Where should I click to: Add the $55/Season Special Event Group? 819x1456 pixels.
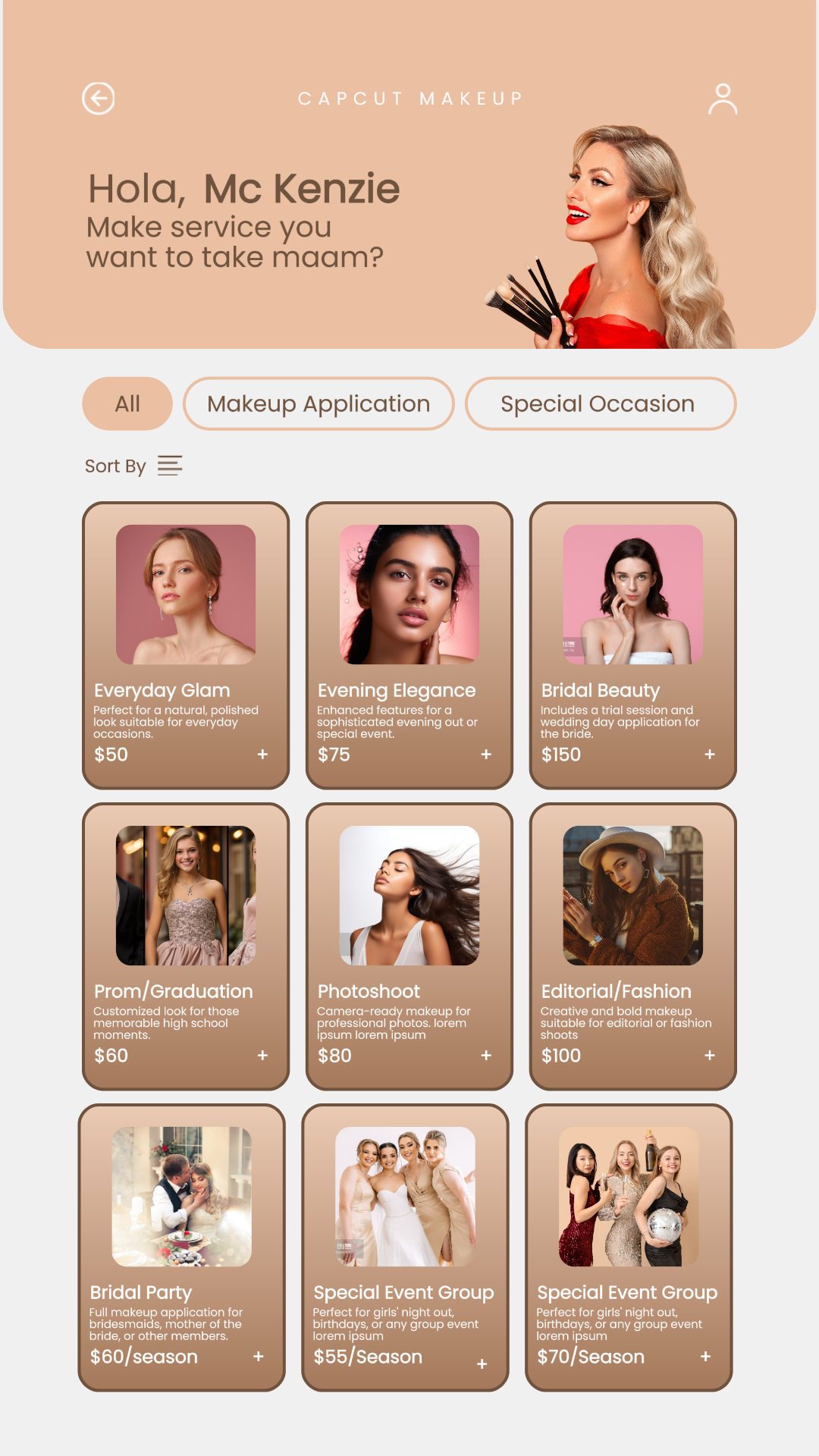[482, 1364]
